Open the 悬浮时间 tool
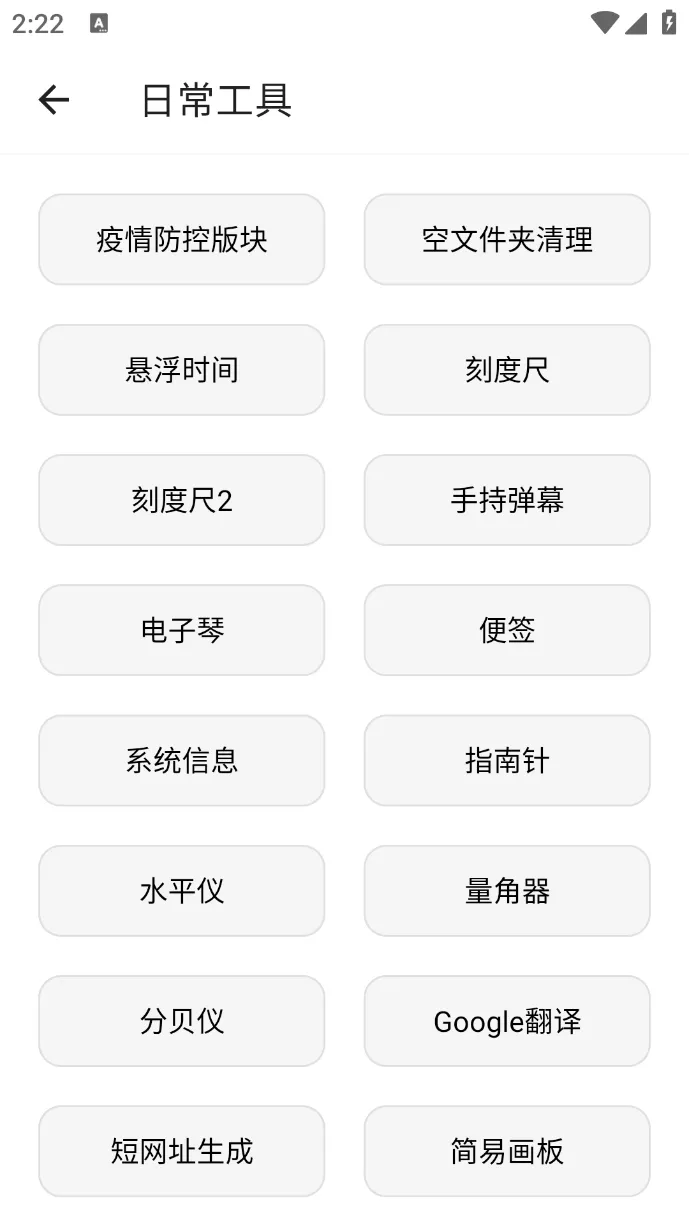 click(x=182, y=370)
